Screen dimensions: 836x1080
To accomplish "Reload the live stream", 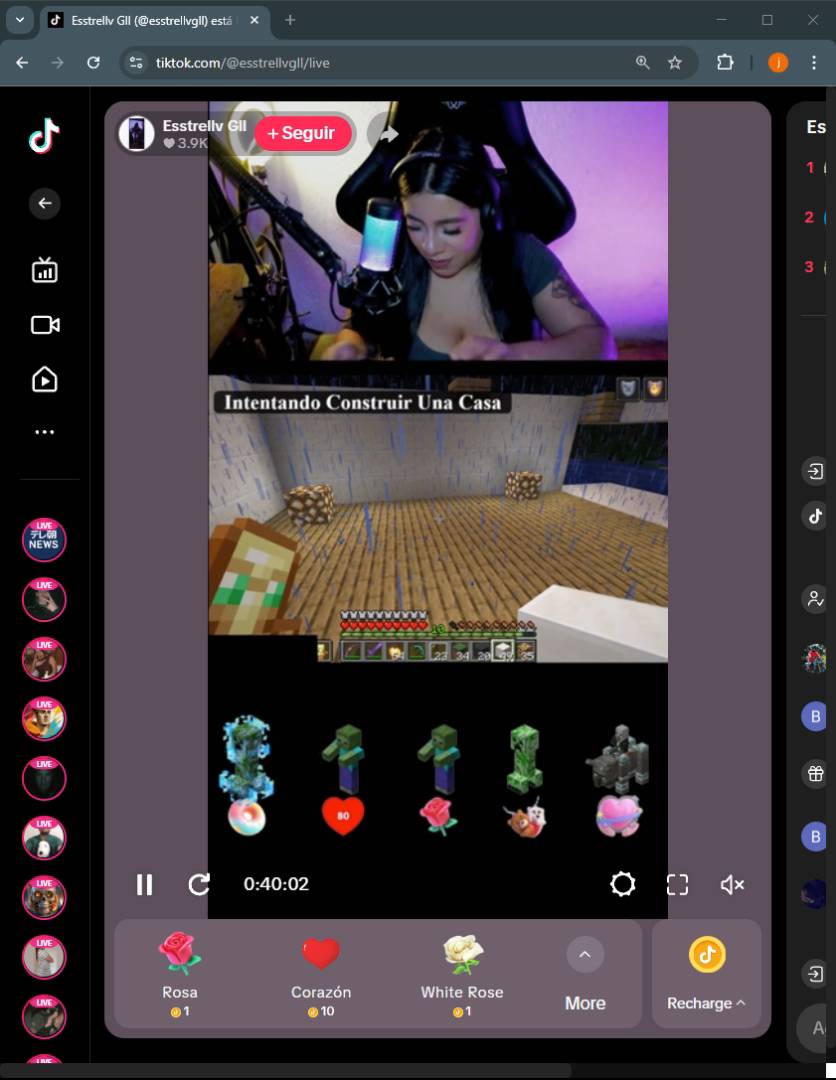I will [199, 884].
